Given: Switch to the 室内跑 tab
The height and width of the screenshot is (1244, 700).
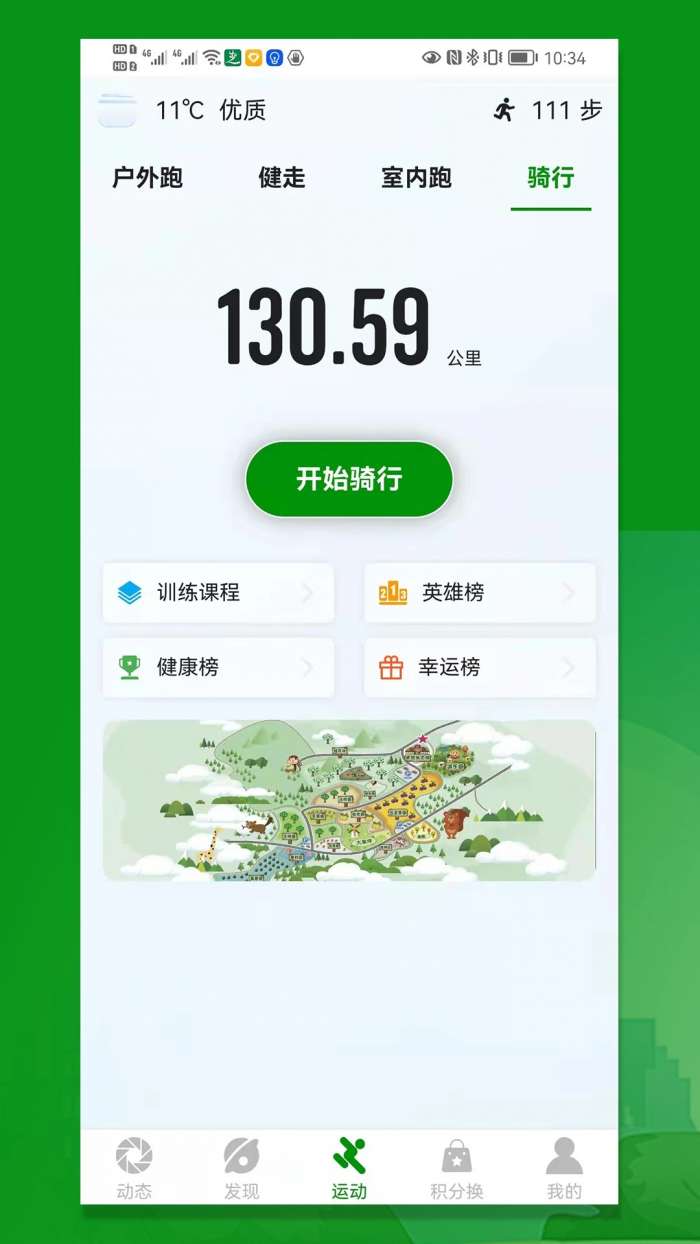Looking at the screenshot, I should coord(416,179).
